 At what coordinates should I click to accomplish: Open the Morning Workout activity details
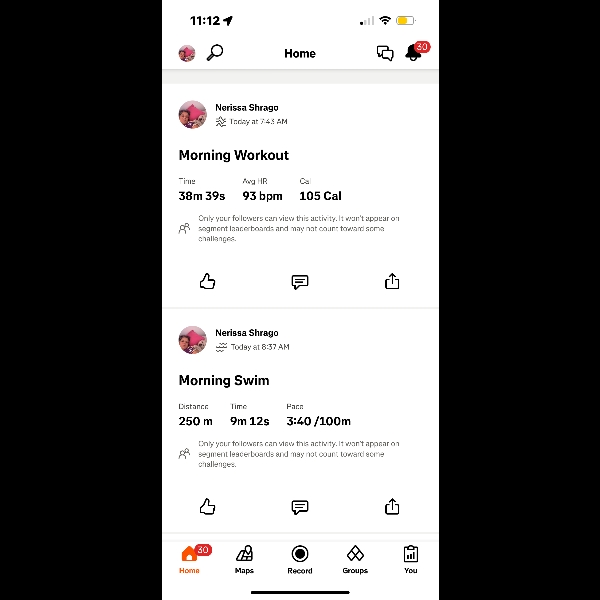coord(234,155)
